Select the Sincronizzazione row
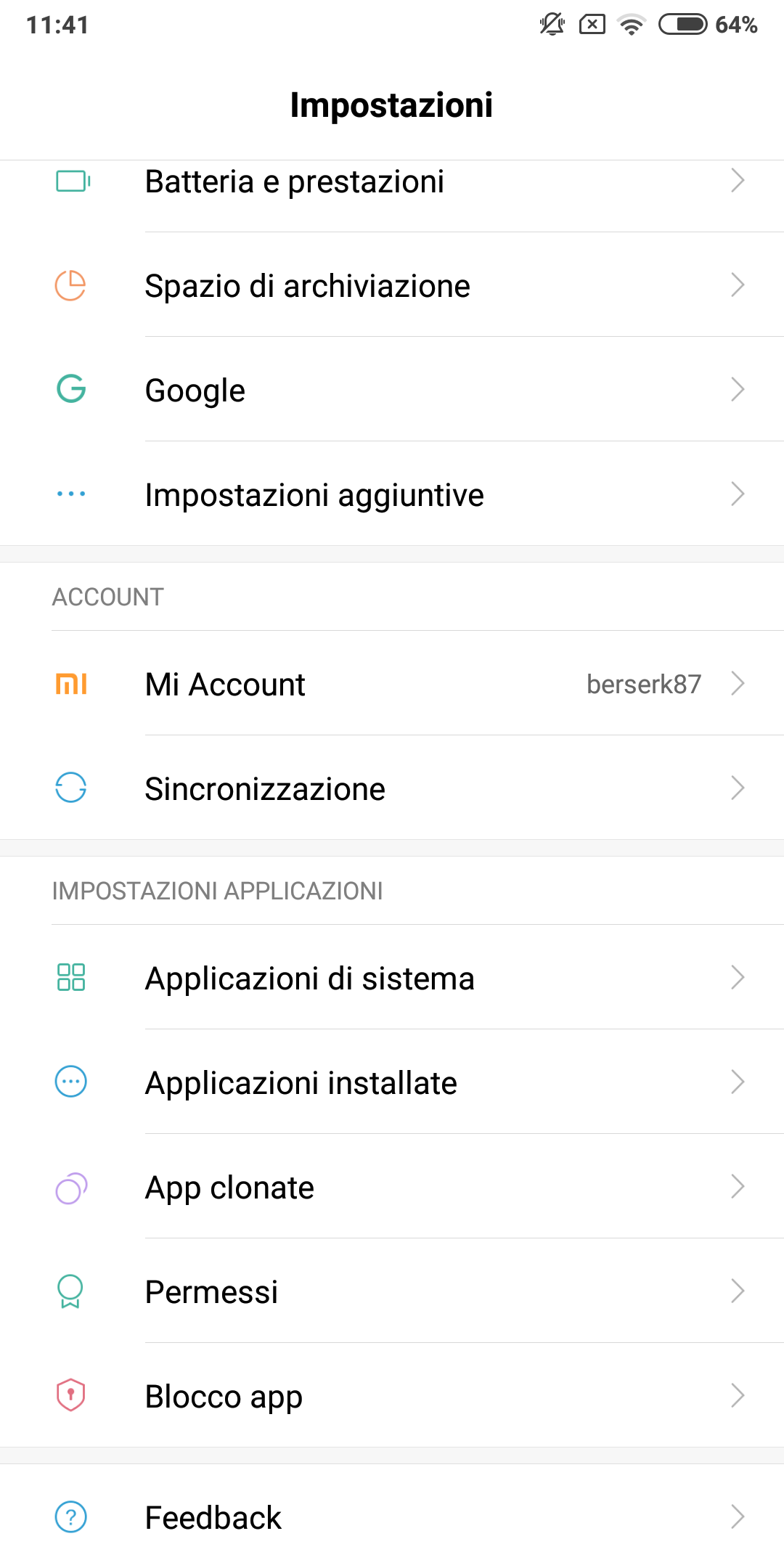Image resolution: width=784 pixels, height=1568 pixels. [x=392, y=789]
